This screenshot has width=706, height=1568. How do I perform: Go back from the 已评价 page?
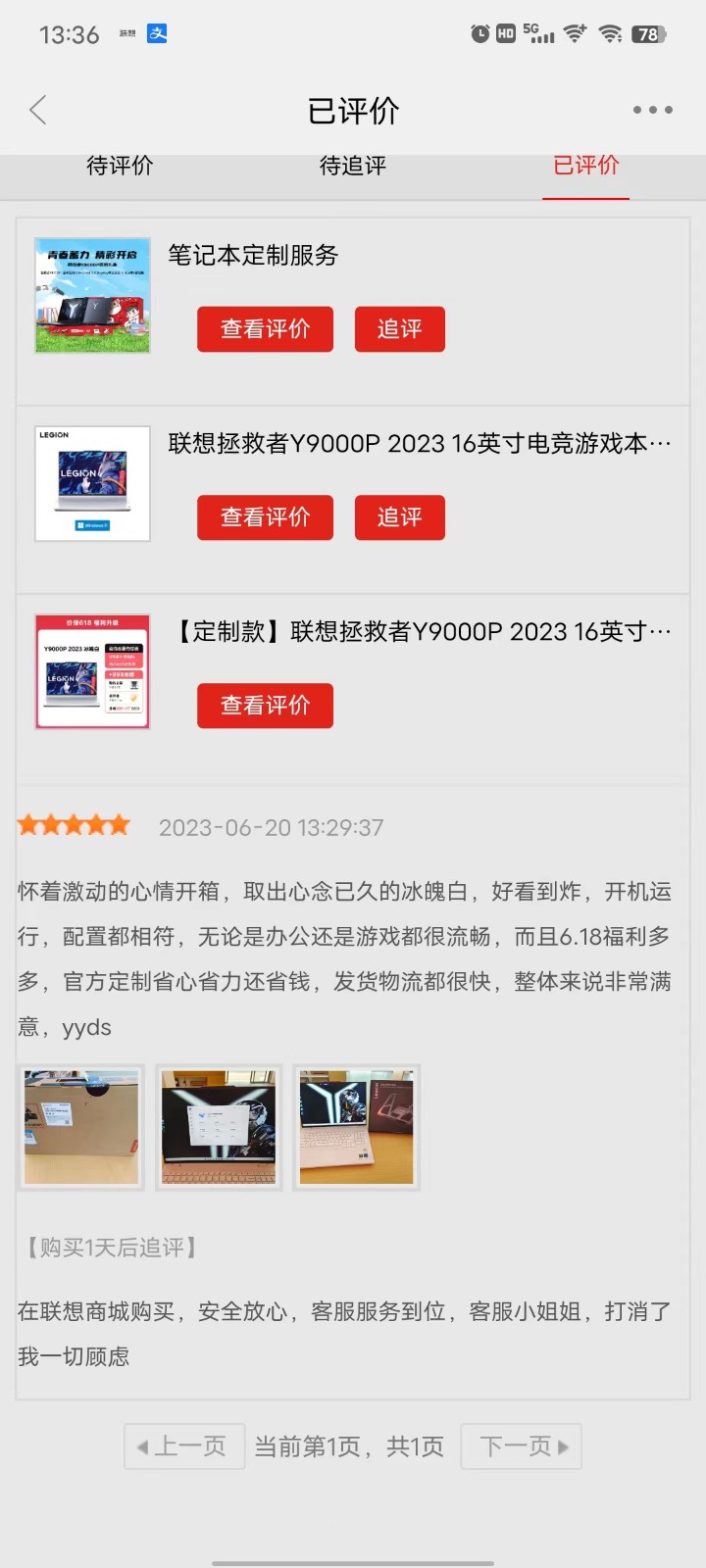click(x=38, y=110)
